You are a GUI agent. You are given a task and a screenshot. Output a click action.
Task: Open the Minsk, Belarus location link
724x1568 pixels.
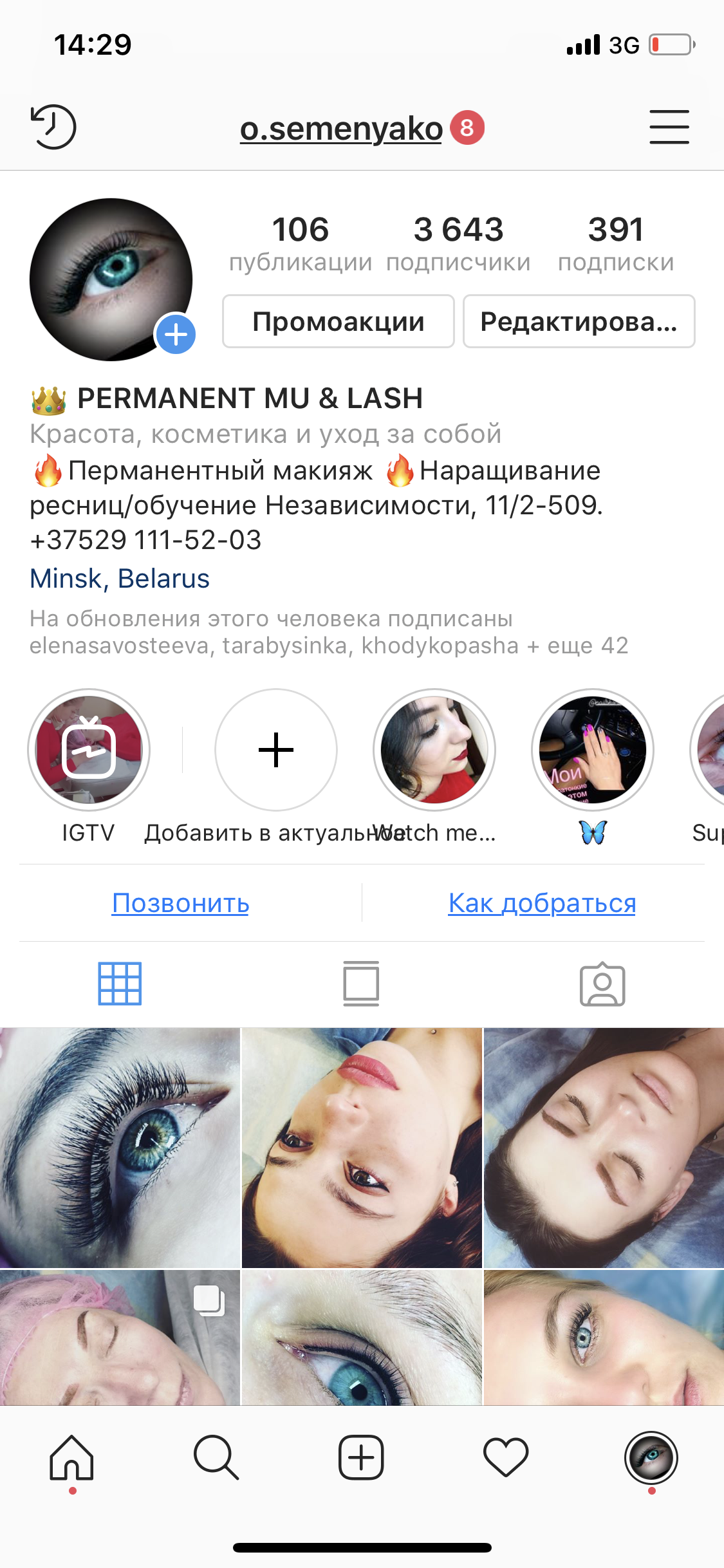pos(120,579)
